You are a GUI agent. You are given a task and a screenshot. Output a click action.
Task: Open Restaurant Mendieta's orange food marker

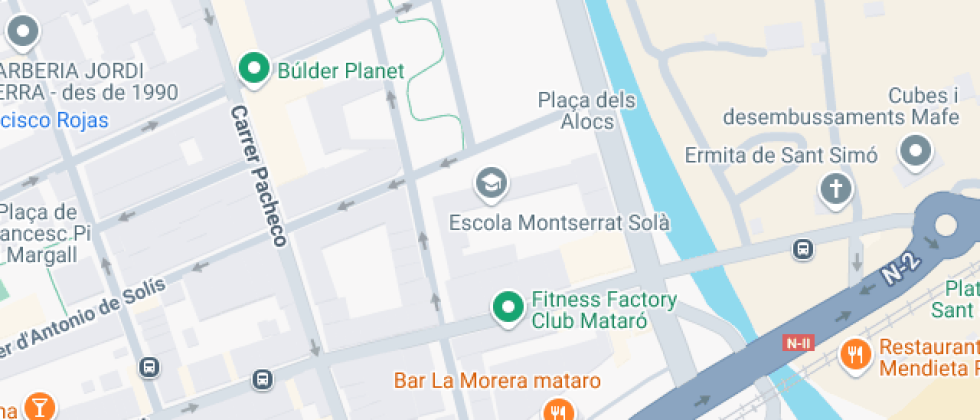pos(855,356)
